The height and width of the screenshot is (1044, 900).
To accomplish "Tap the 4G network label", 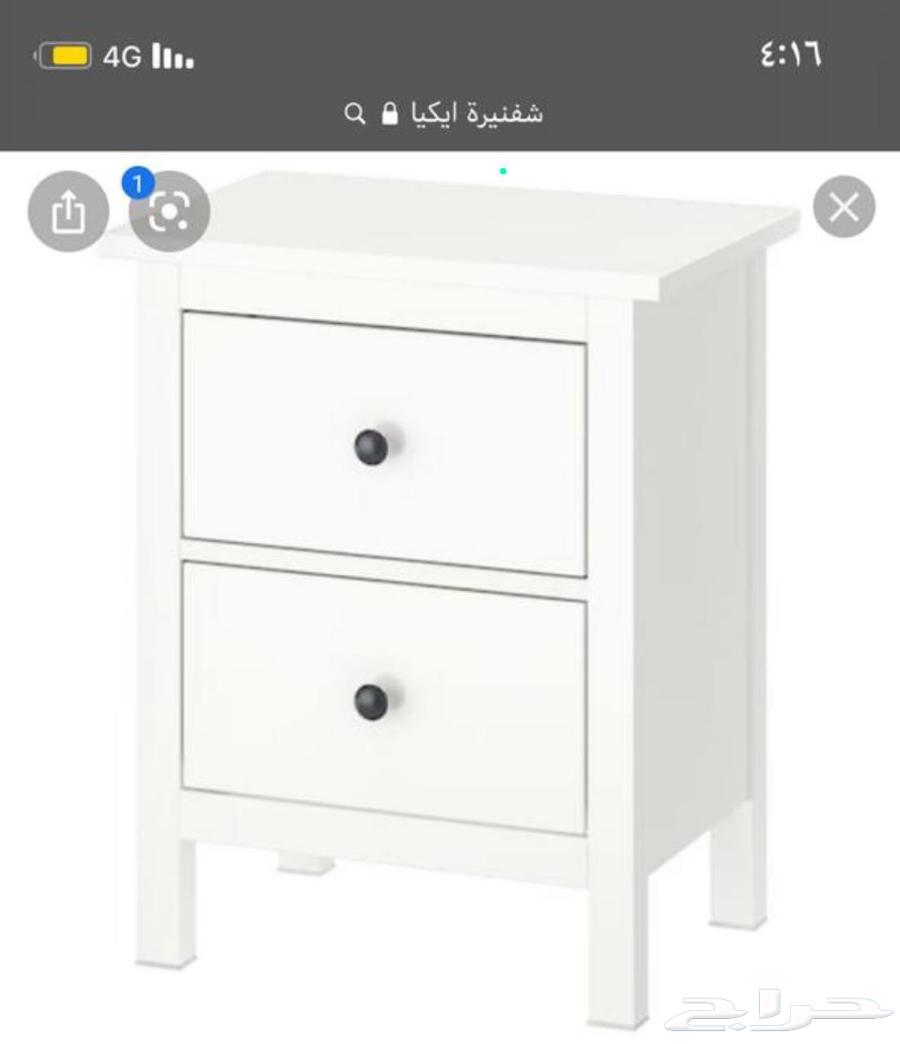I will [x=122, y=57].
